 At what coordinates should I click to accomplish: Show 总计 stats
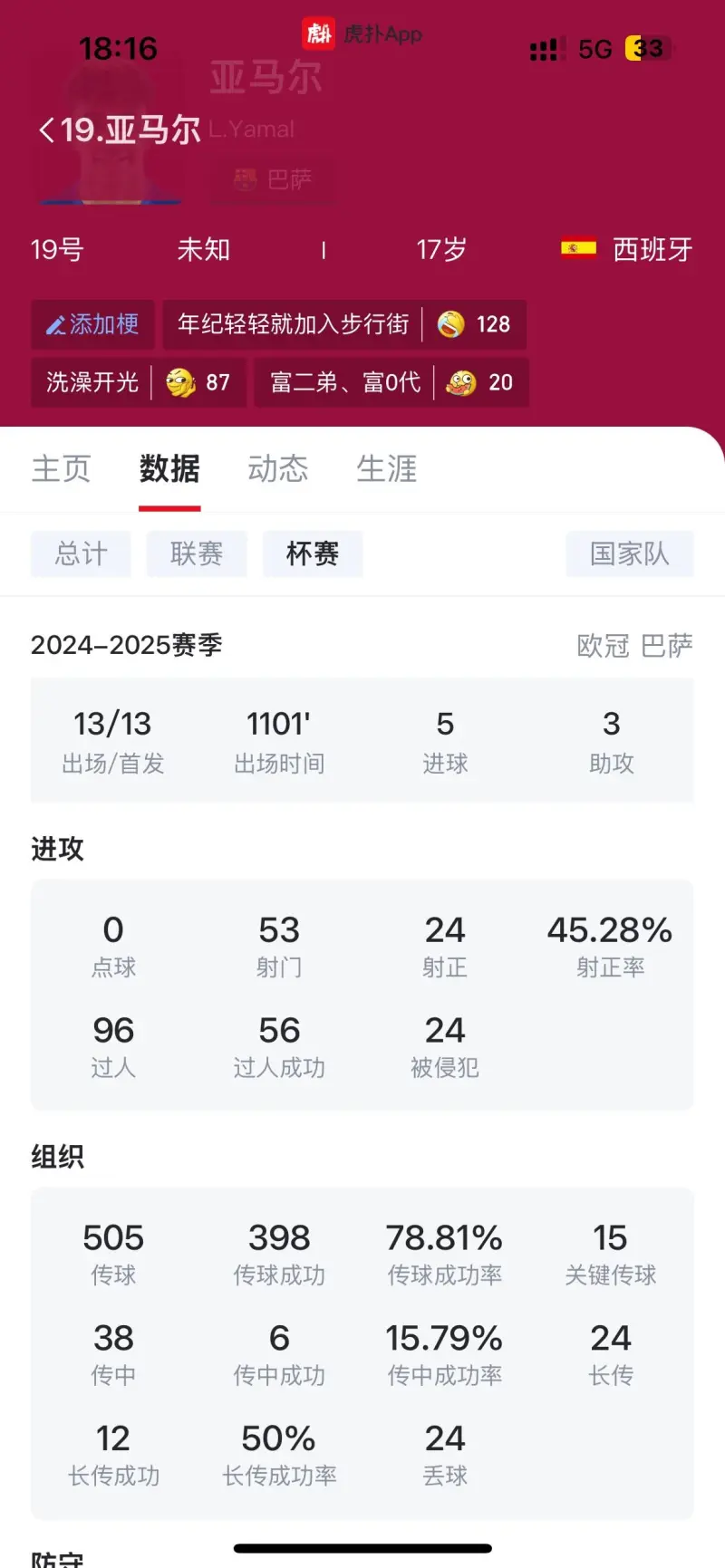point(82,553)
